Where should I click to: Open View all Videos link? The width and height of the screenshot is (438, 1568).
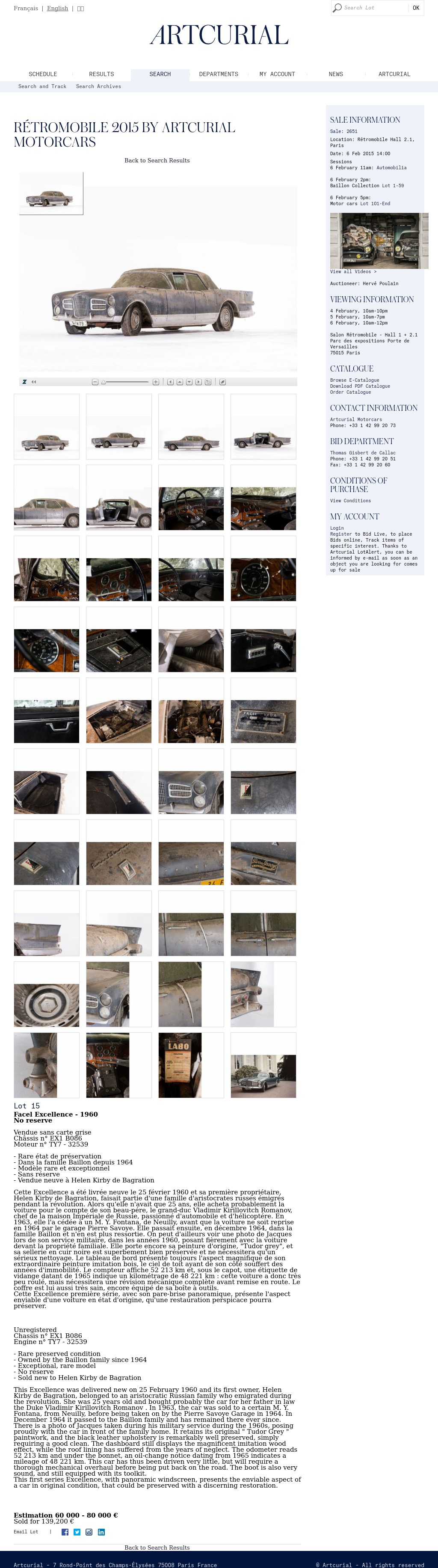pos(353,271)
